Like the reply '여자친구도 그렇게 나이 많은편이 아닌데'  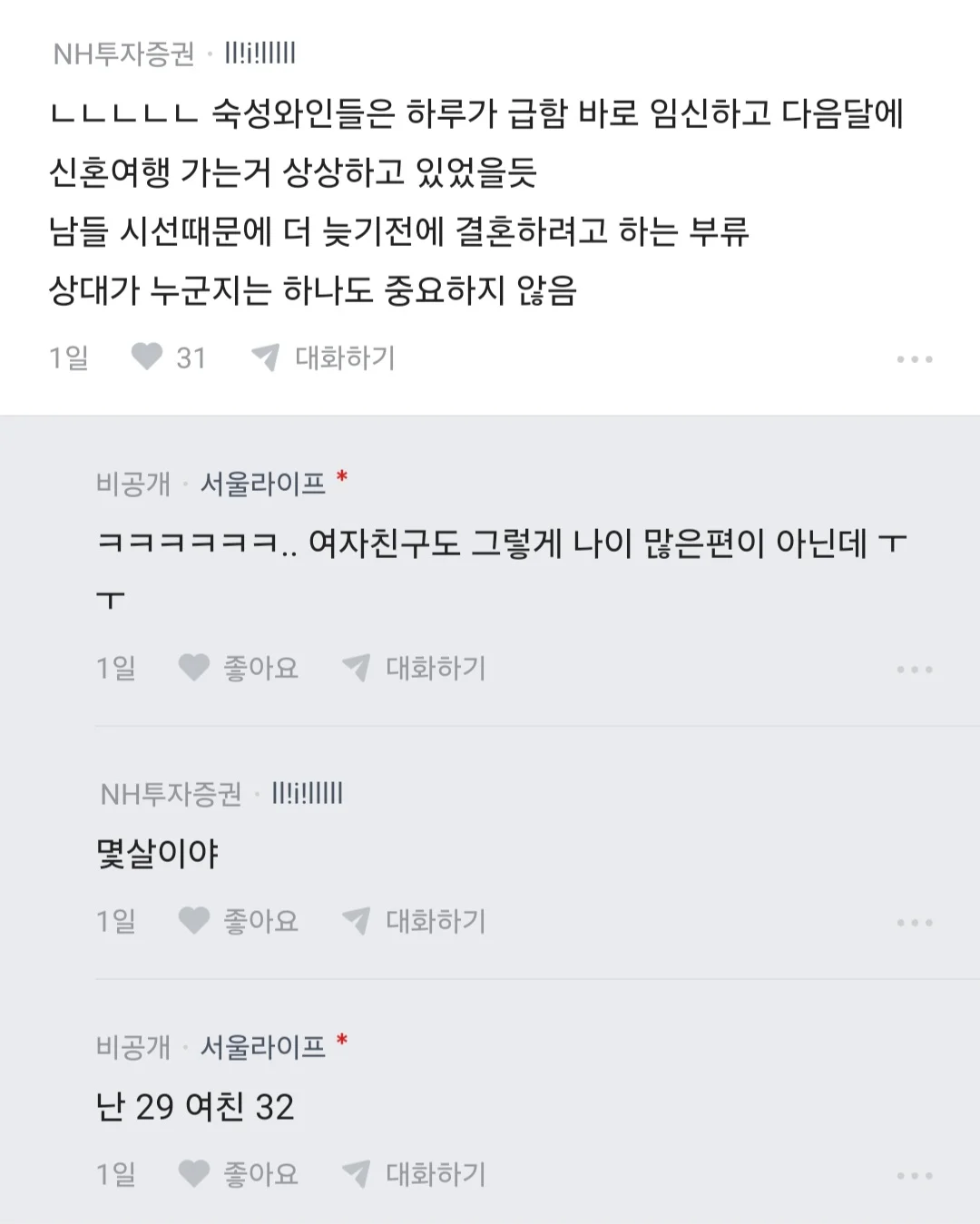(195, 668)
